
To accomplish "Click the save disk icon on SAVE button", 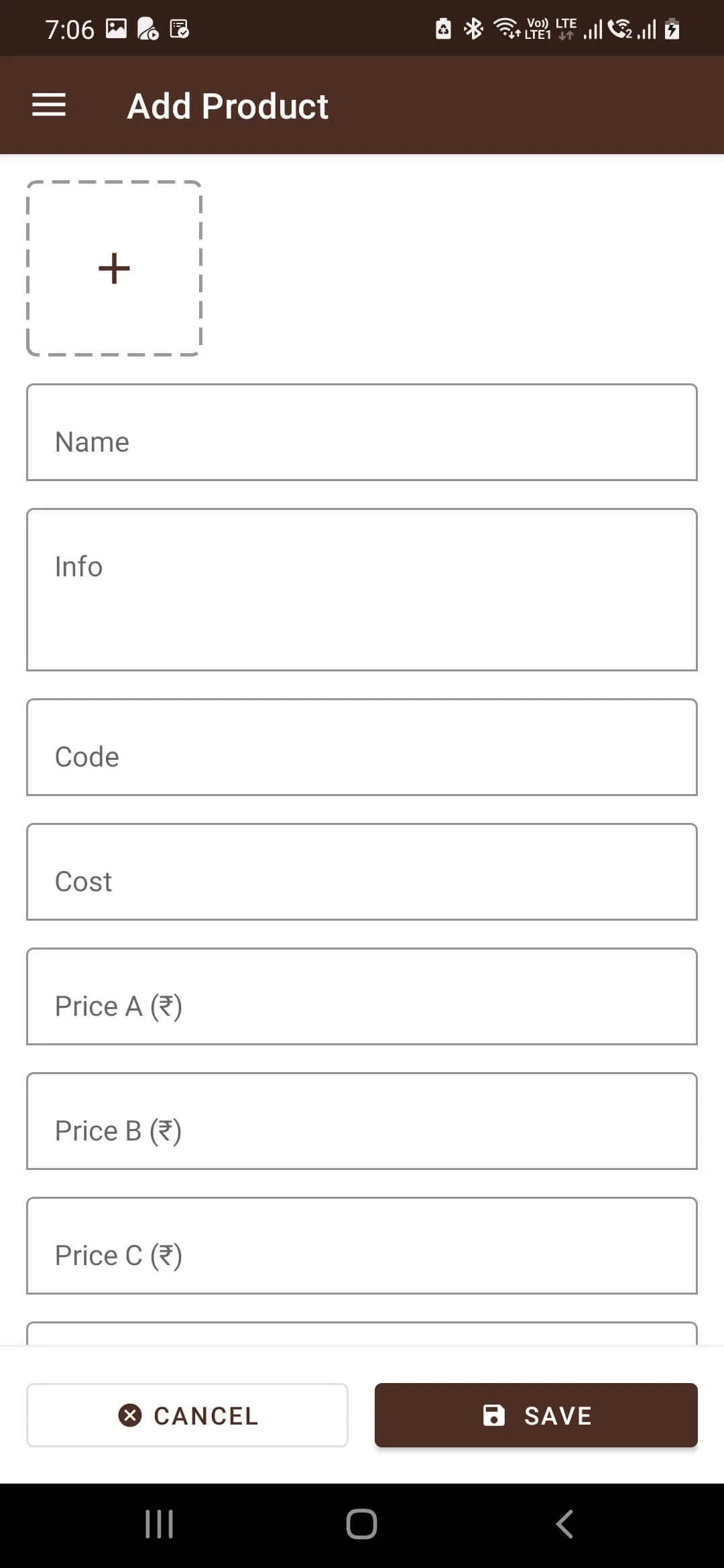I will (x=494, y=1415).
